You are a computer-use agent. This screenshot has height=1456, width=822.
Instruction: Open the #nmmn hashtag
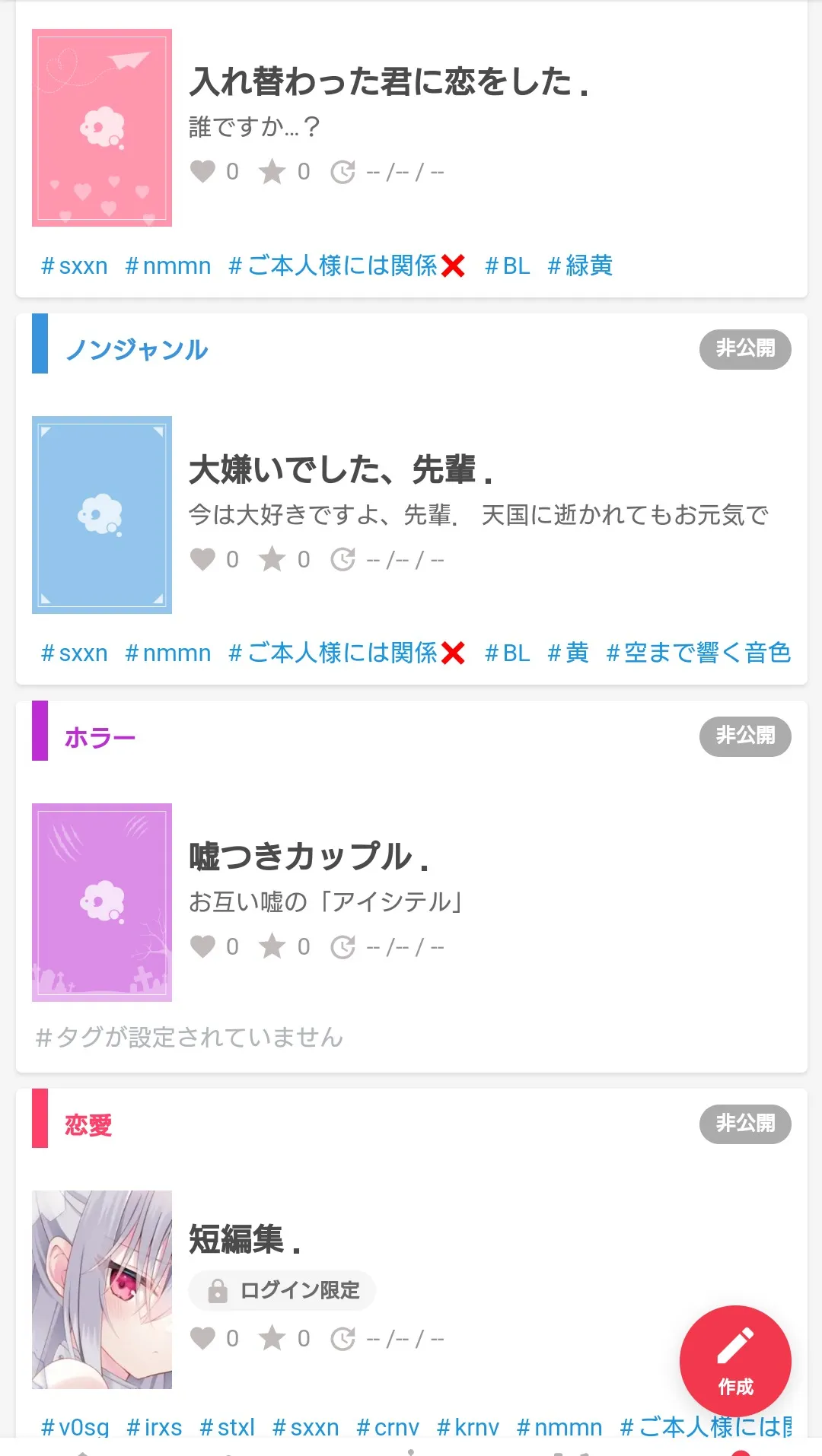(167, 265)
